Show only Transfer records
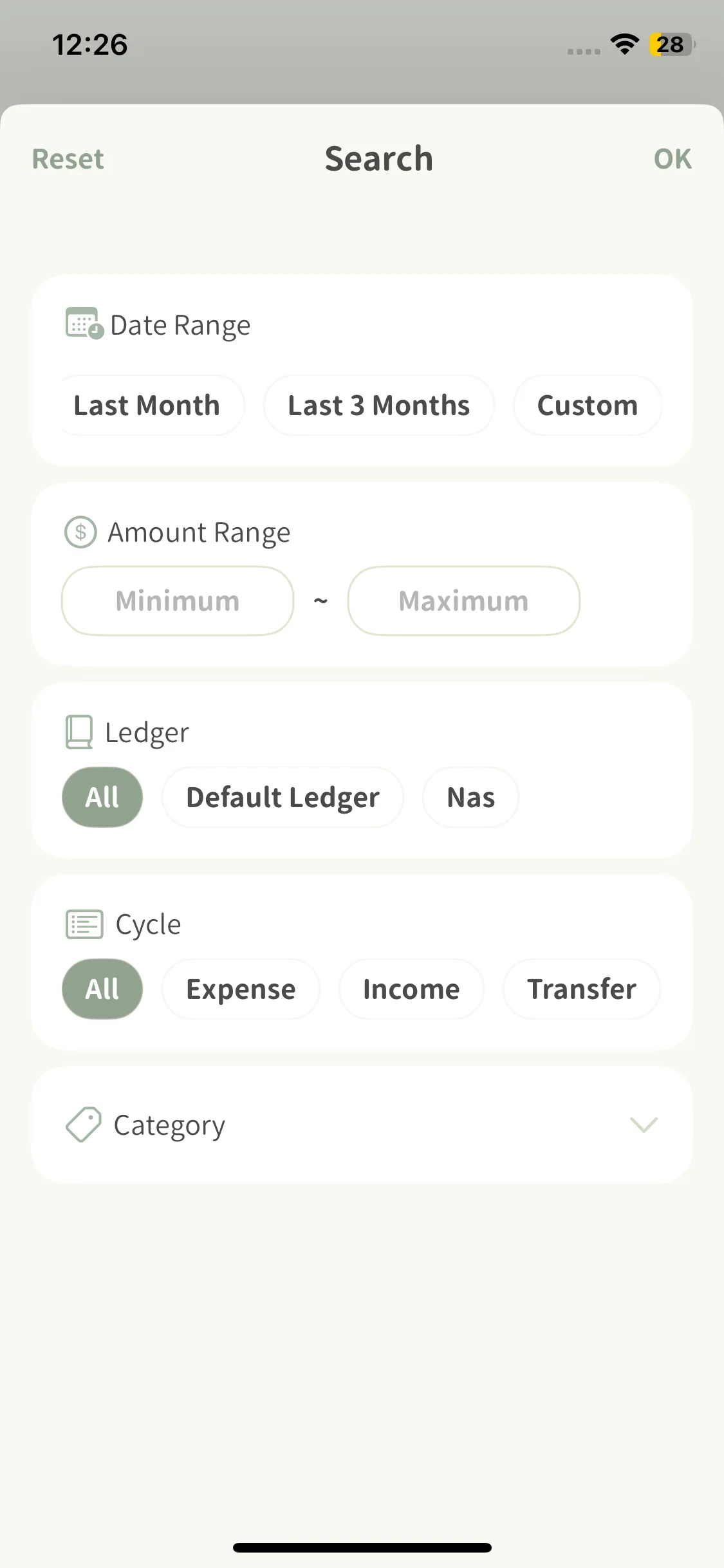This screenshot has width=724, height=1568. 581,989
